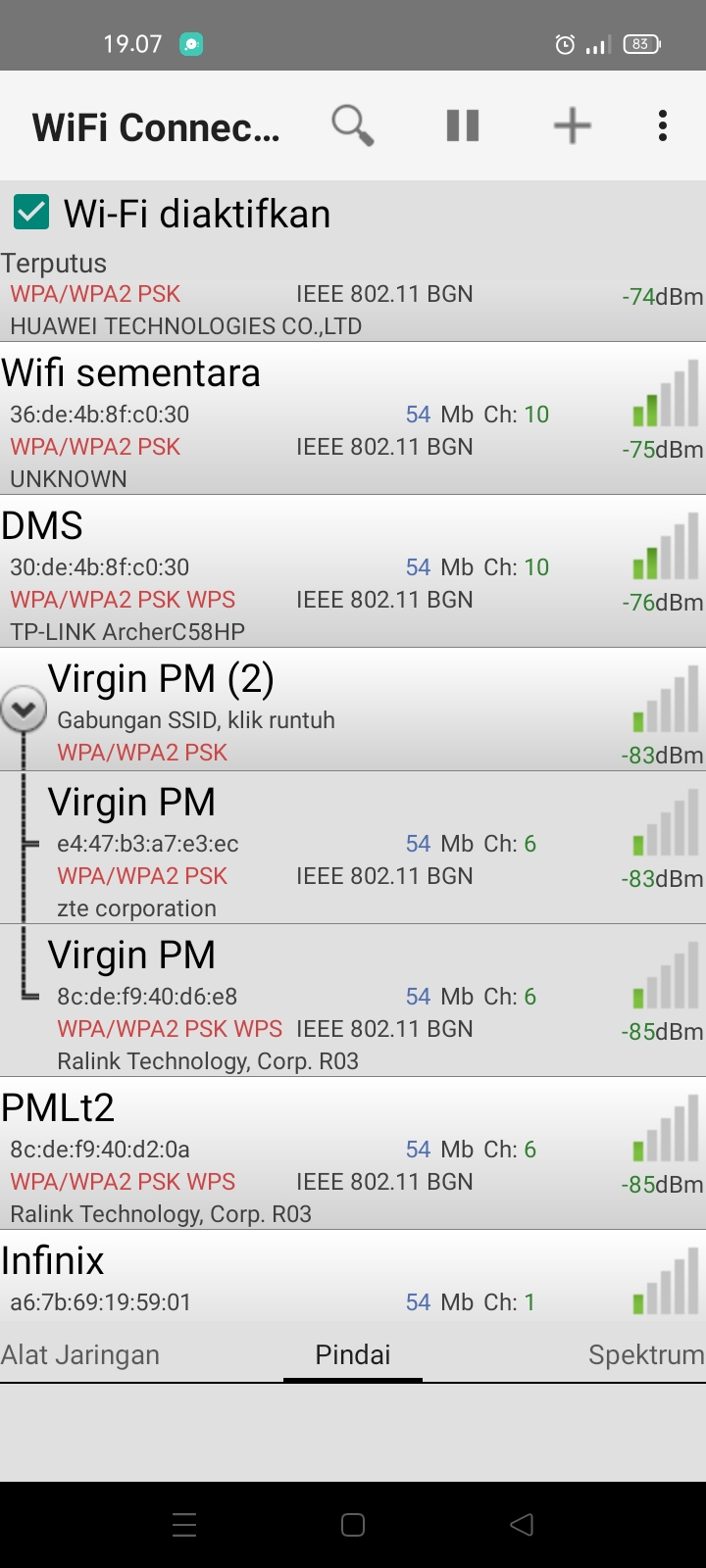Select Virgin PM from zte corporation
The height and width of the screenshot is (1568, 706).
coord(353,848)
